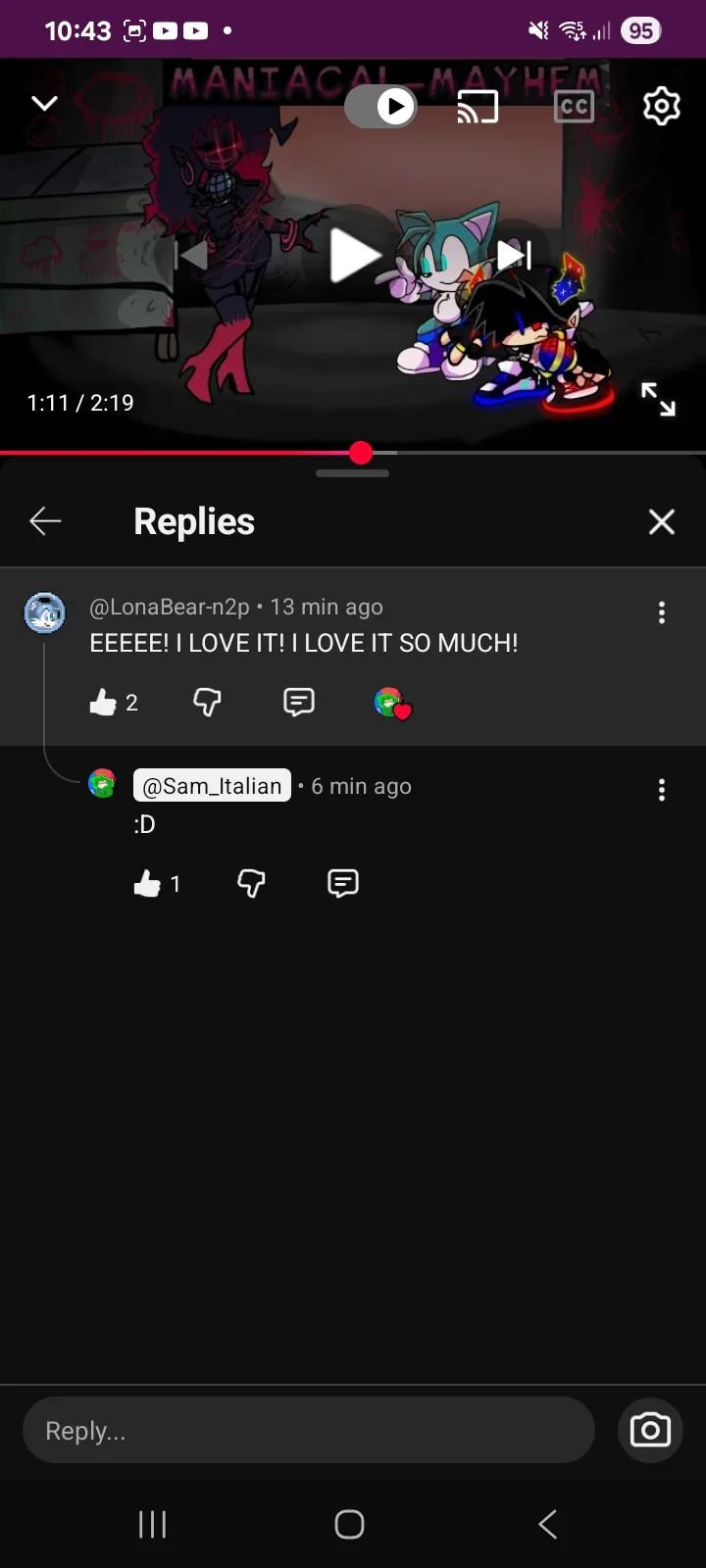Like LonaBear-n2p's comment
The image size is (706, 1568).
[103, 702]
